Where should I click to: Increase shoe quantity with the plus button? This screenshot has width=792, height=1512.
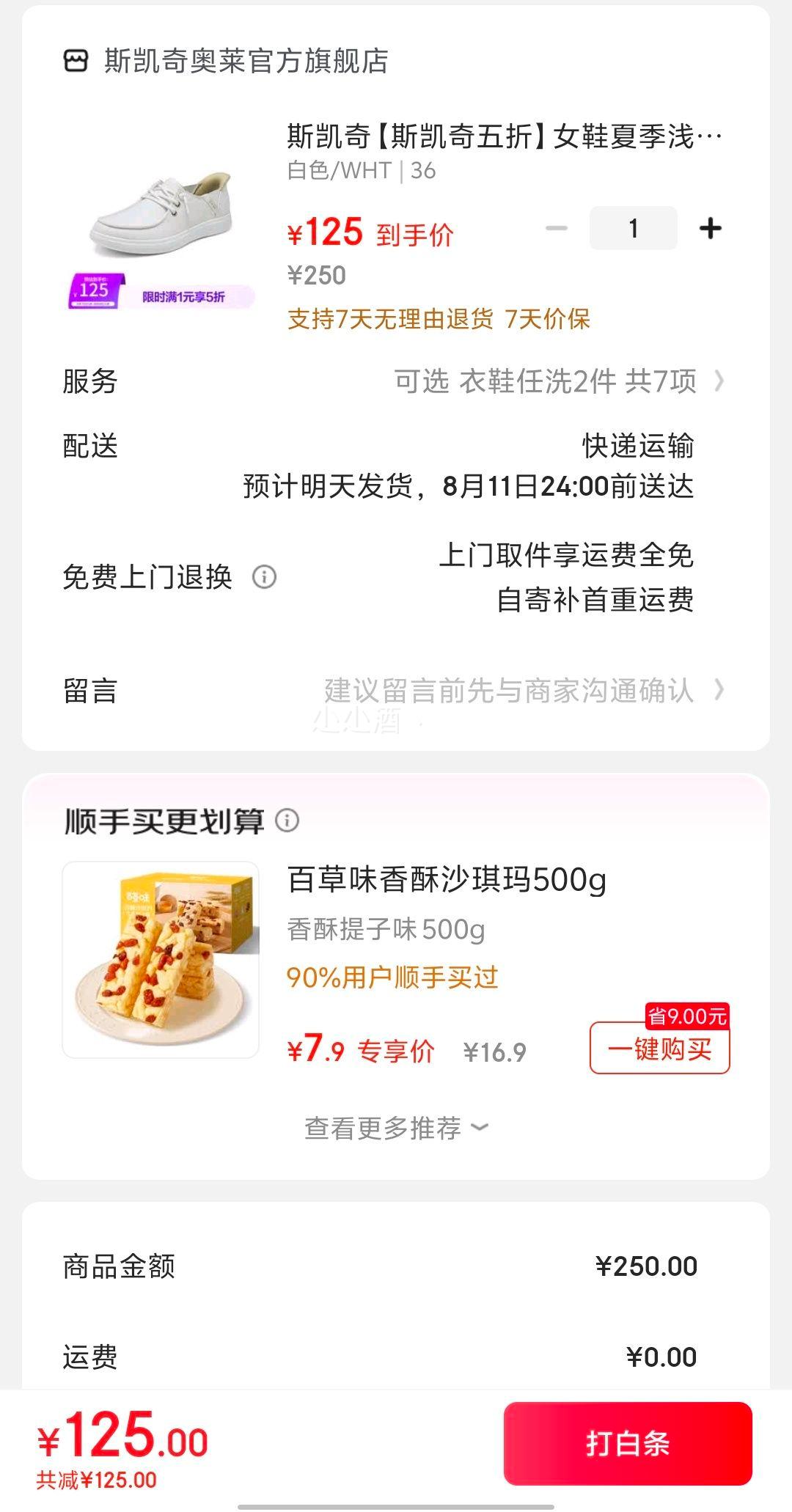coord(710,229)
